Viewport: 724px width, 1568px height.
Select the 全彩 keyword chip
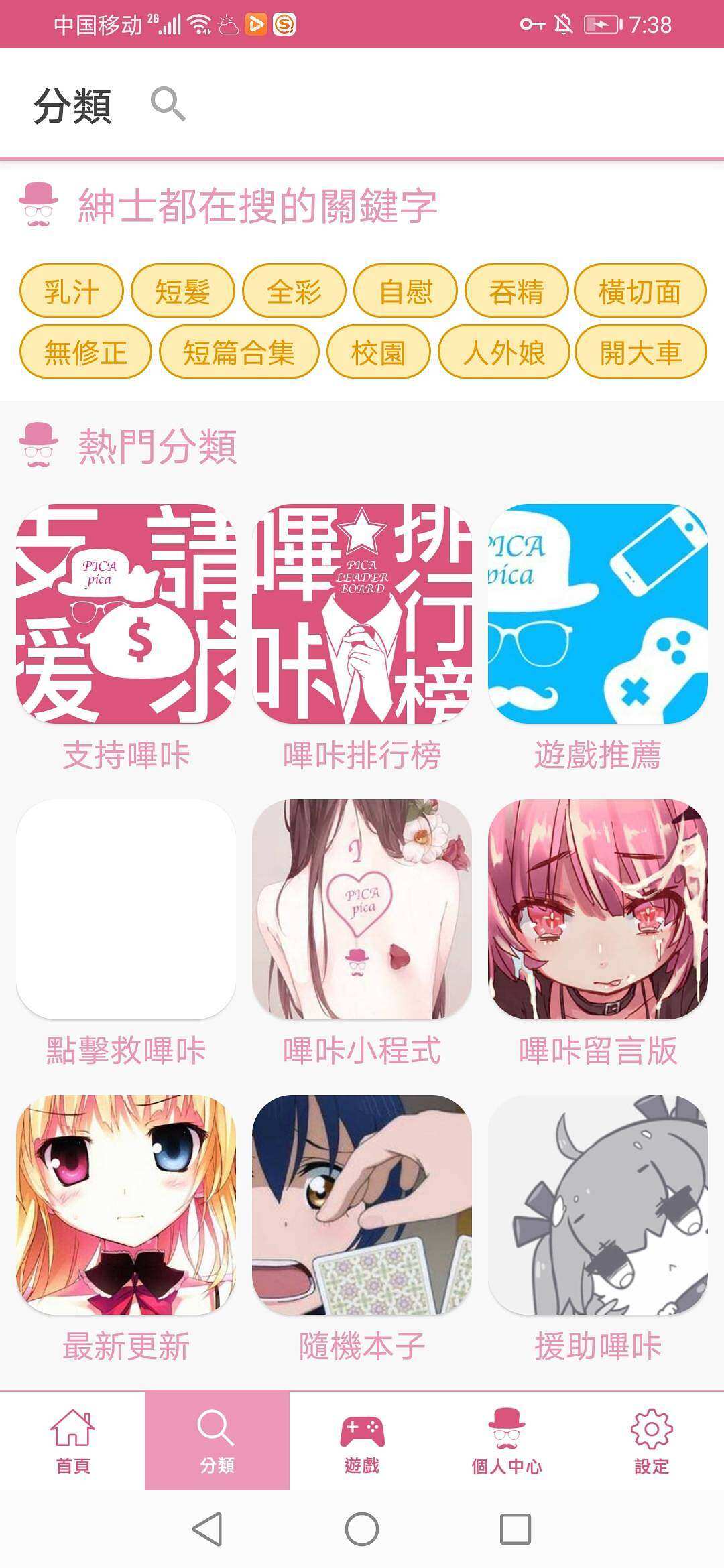(294, 291)
